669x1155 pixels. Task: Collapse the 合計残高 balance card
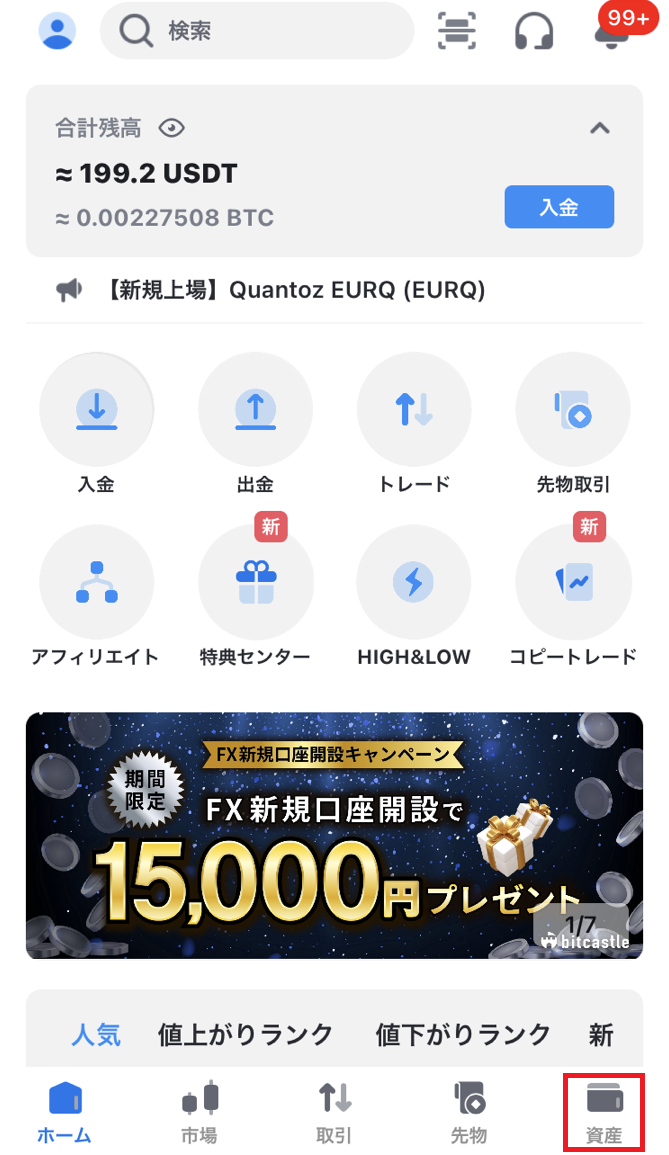coord(599,128)
